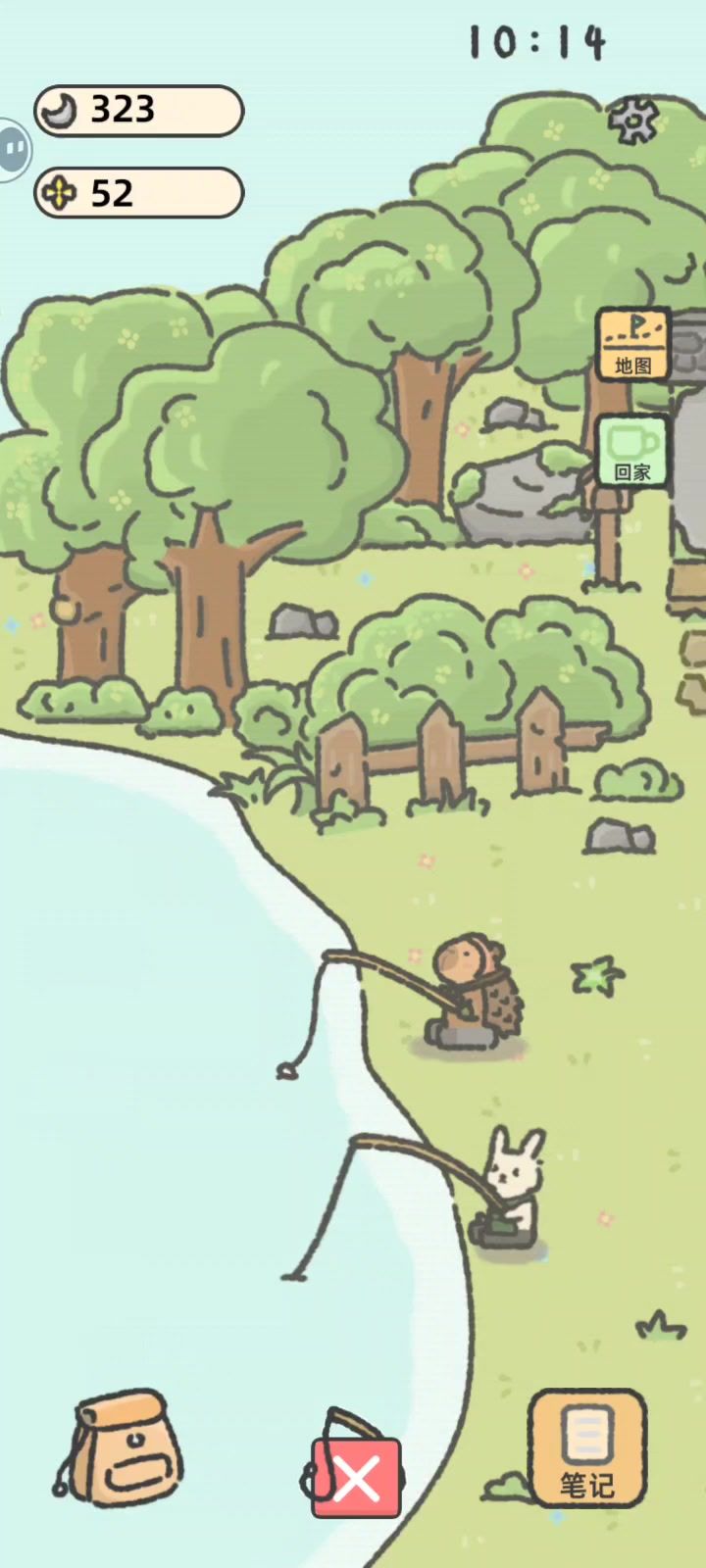This screenshot has height=1568, width=706.
Task: Cancel fishing with the red X
Action: point(357,1478)
